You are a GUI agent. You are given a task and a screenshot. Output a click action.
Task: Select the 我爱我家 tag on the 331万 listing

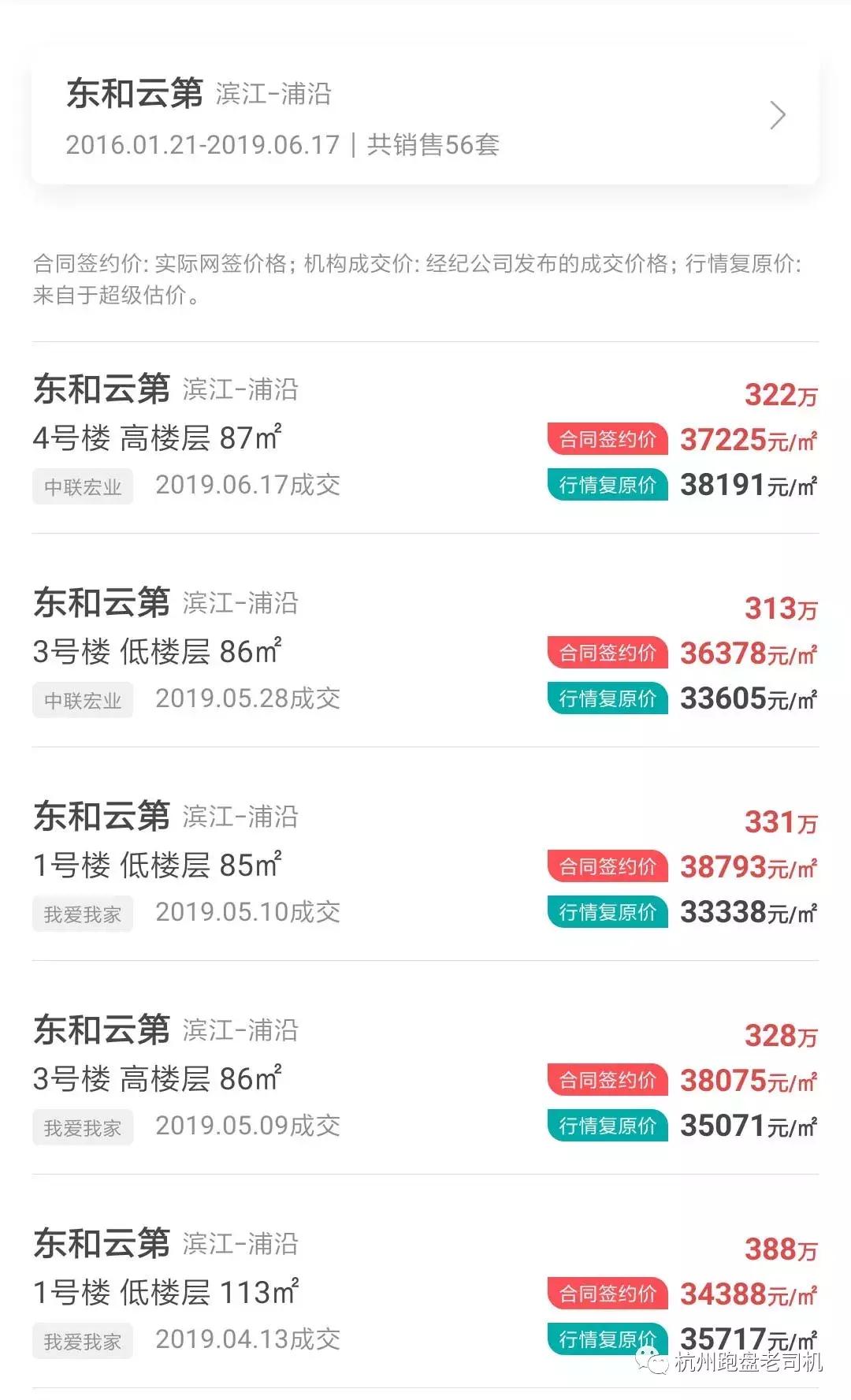point(82,914)
